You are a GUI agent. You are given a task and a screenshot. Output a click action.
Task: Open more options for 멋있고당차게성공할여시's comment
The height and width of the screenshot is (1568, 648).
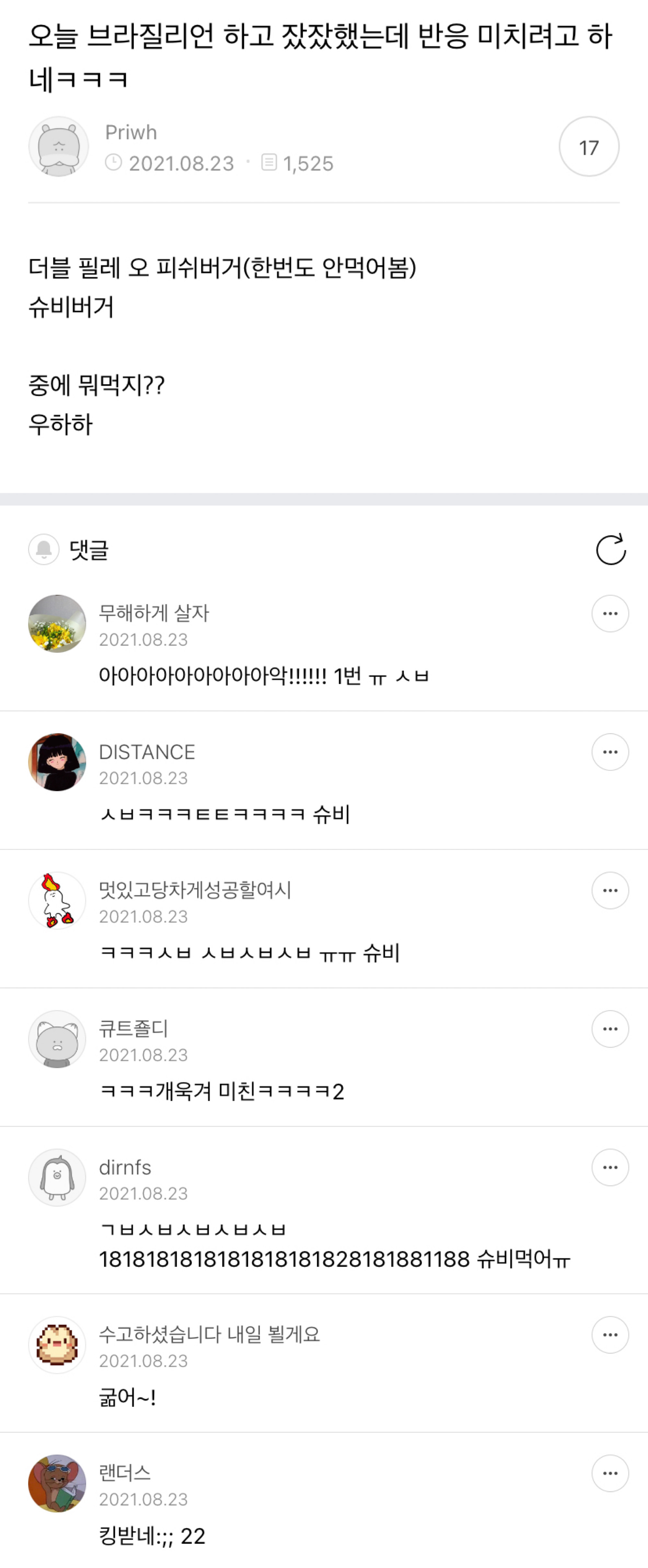coord(610,891)
